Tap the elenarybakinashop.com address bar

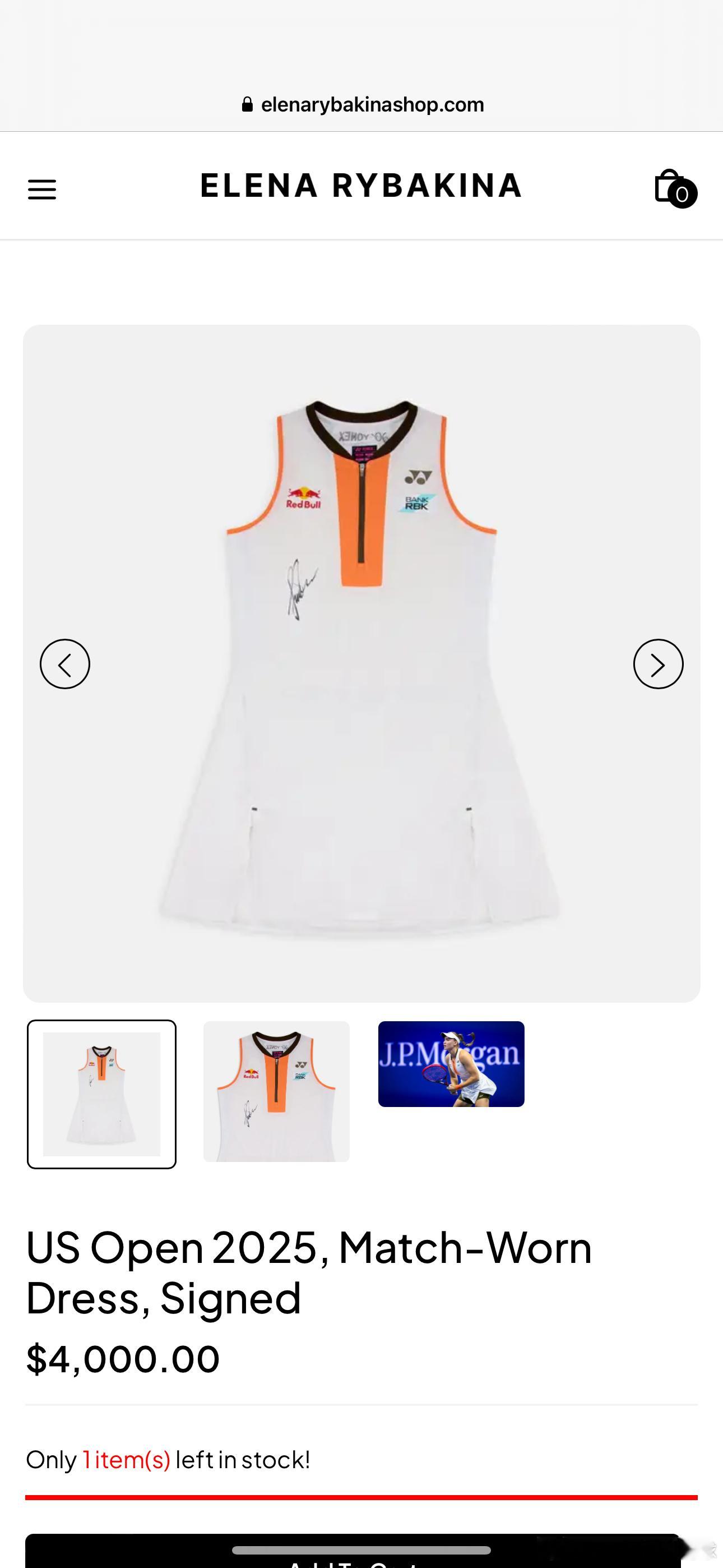point(363,105)
